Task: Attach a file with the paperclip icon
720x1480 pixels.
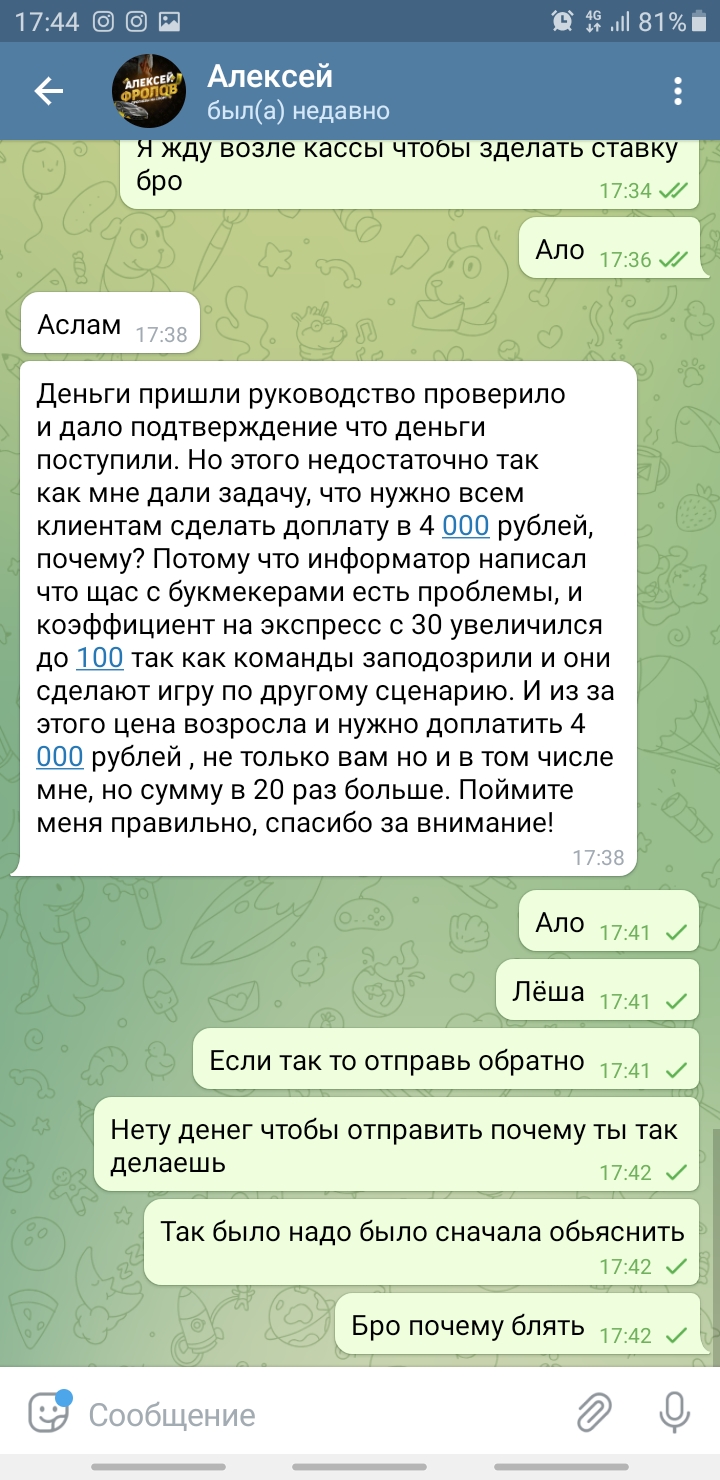Action: click(594, 1414)
